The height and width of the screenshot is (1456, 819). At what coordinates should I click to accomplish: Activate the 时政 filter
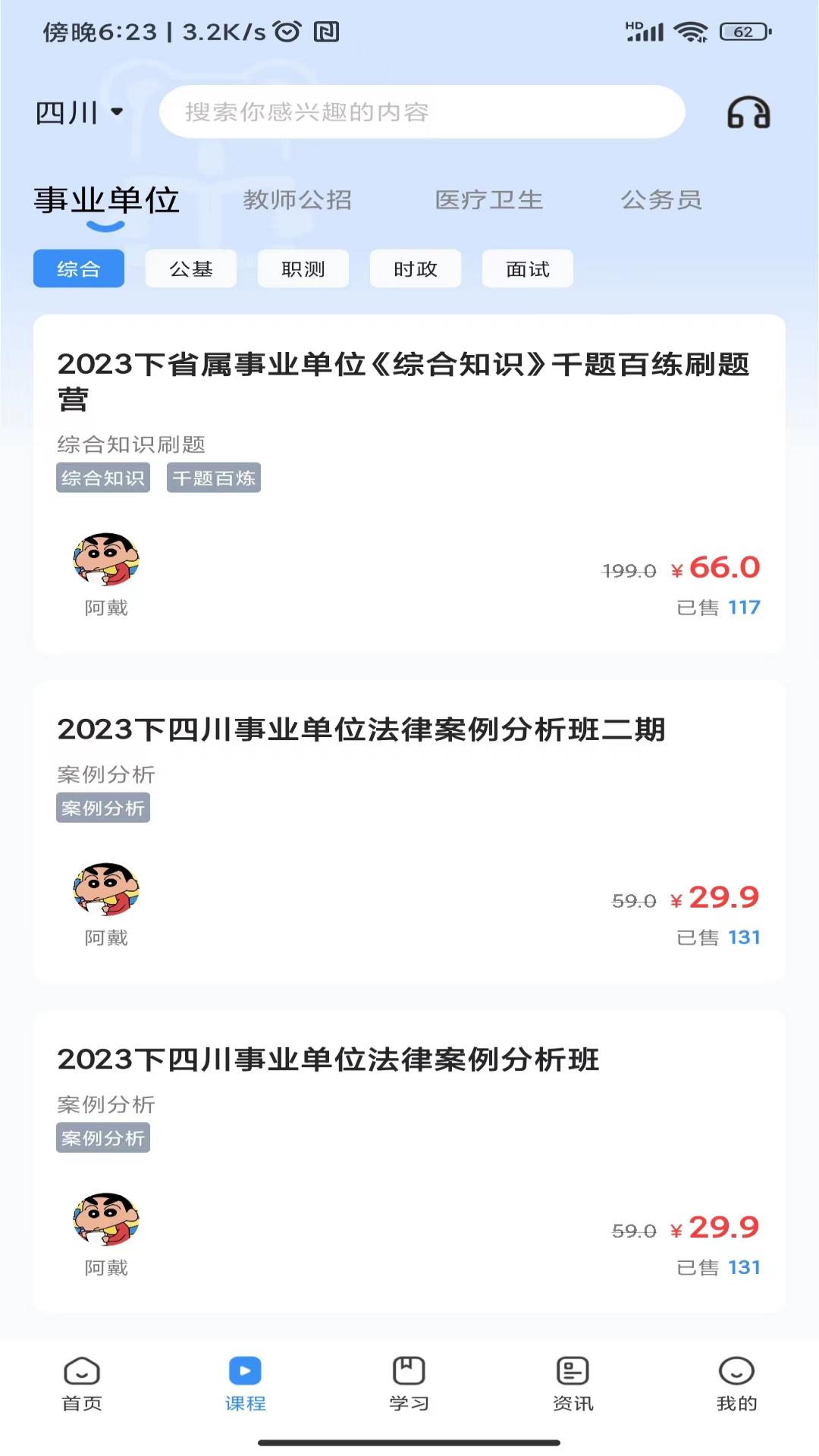415,268
